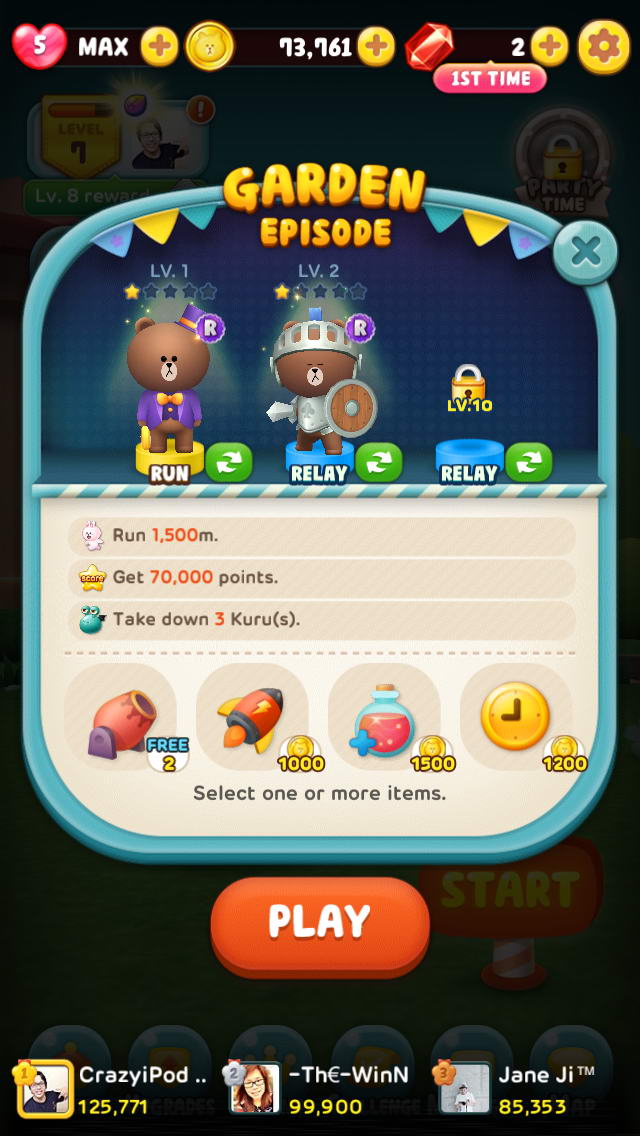This screenshot has width=640, height=1136.
Task: Tap the orange PLAY button
Action: [320, 922]
